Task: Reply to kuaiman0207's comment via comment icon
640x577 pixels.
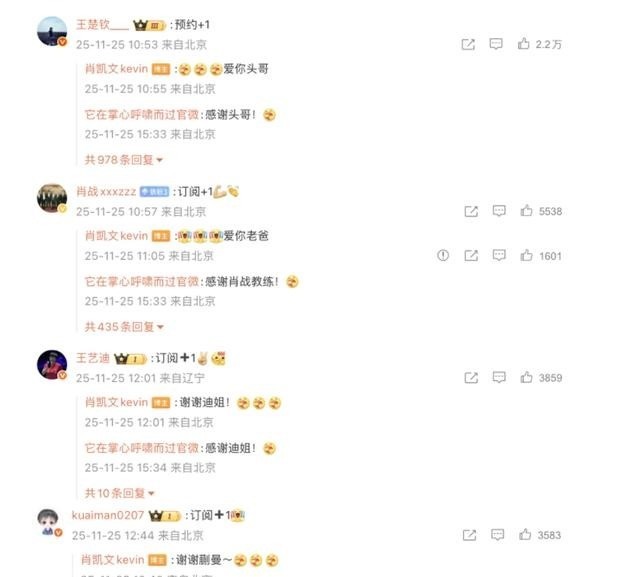Action: point(496,535)
